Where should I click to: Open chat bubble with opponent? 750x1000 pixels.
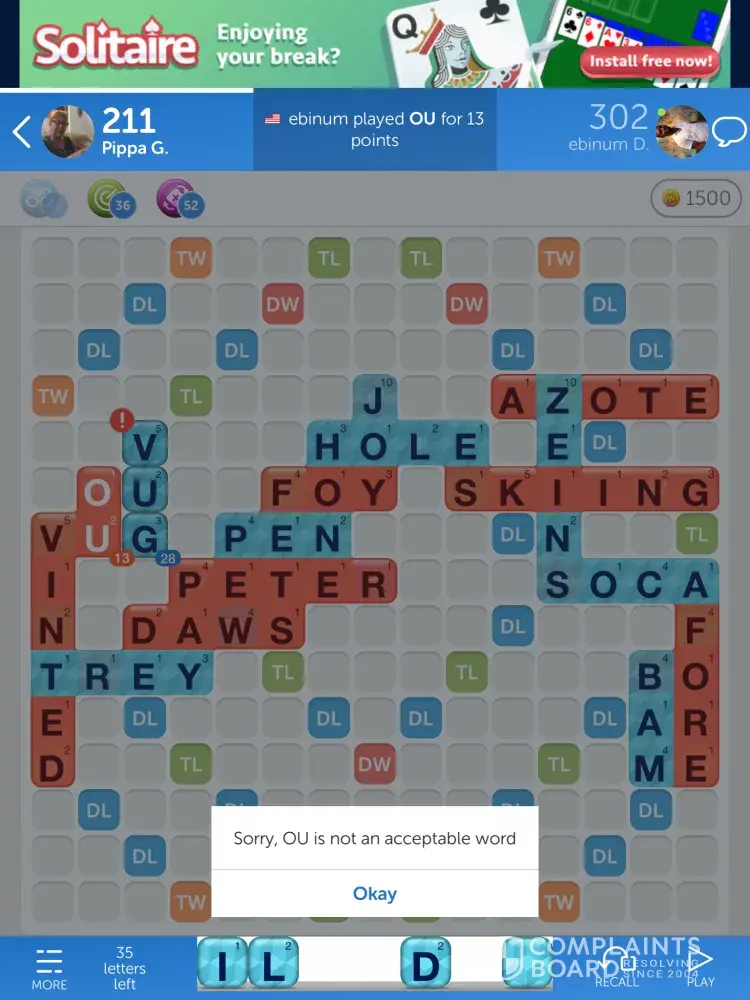730,131
